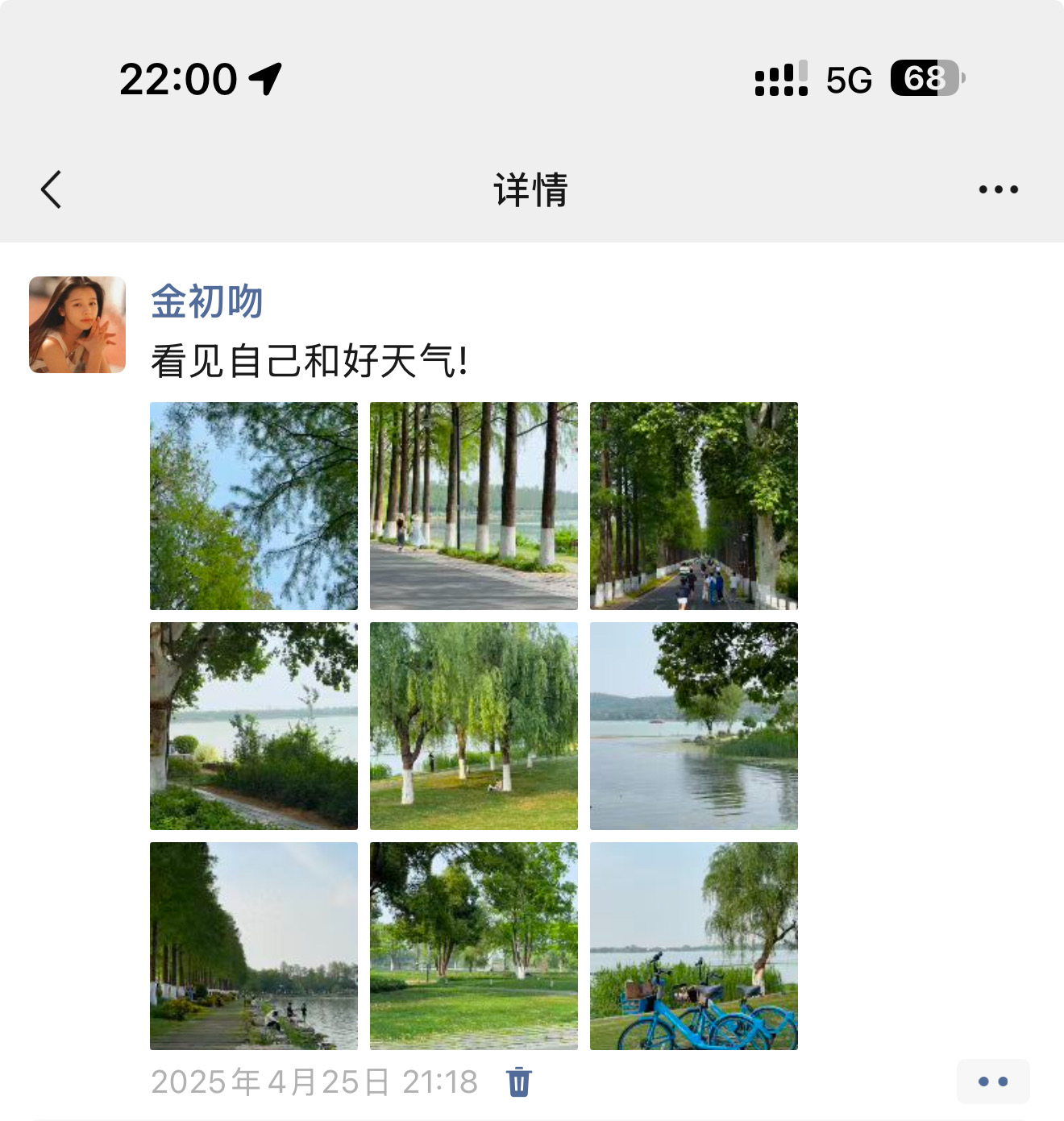Open the sky and branches photo
1064x1121 pixels.
tap(253, 505)
